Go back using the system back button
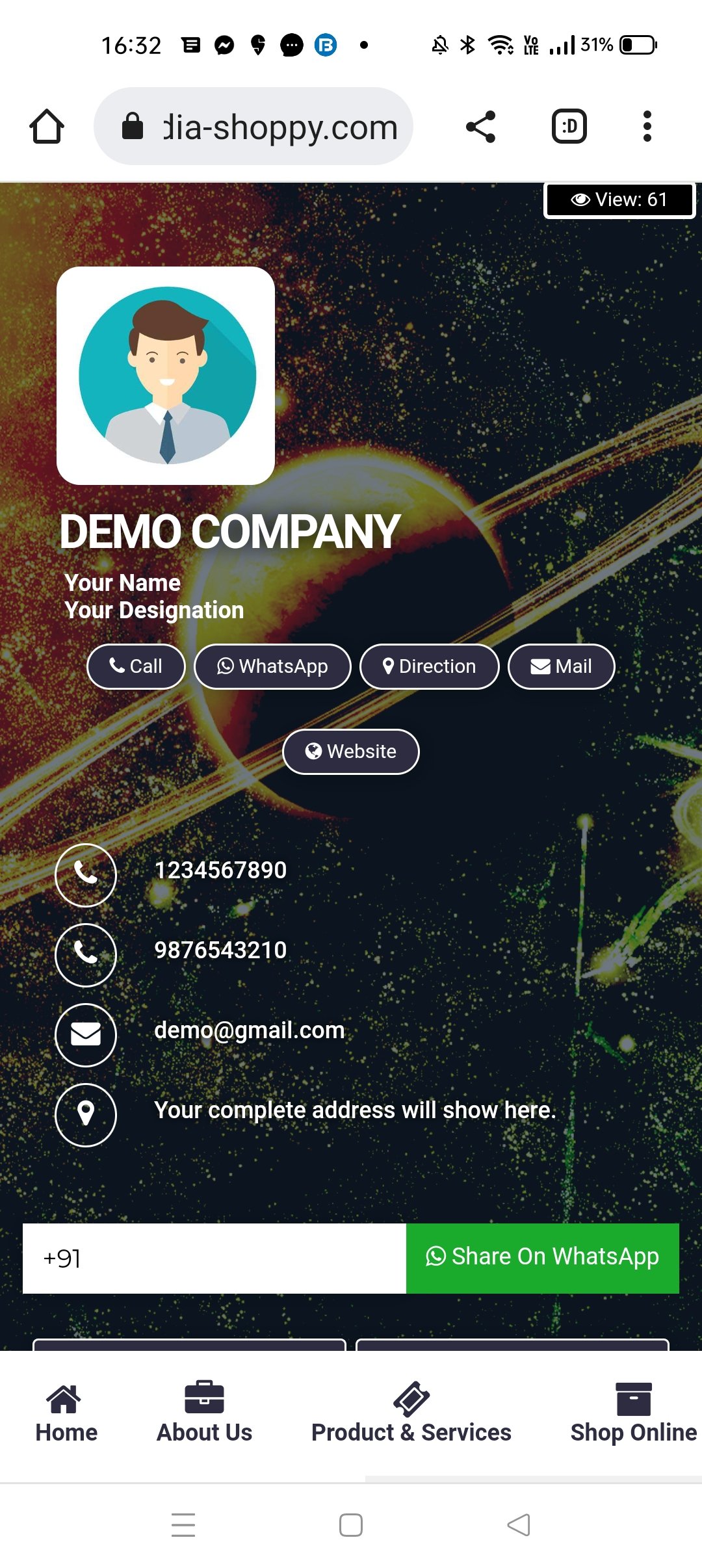702x1568 pixels. (x=519, y=1525)
